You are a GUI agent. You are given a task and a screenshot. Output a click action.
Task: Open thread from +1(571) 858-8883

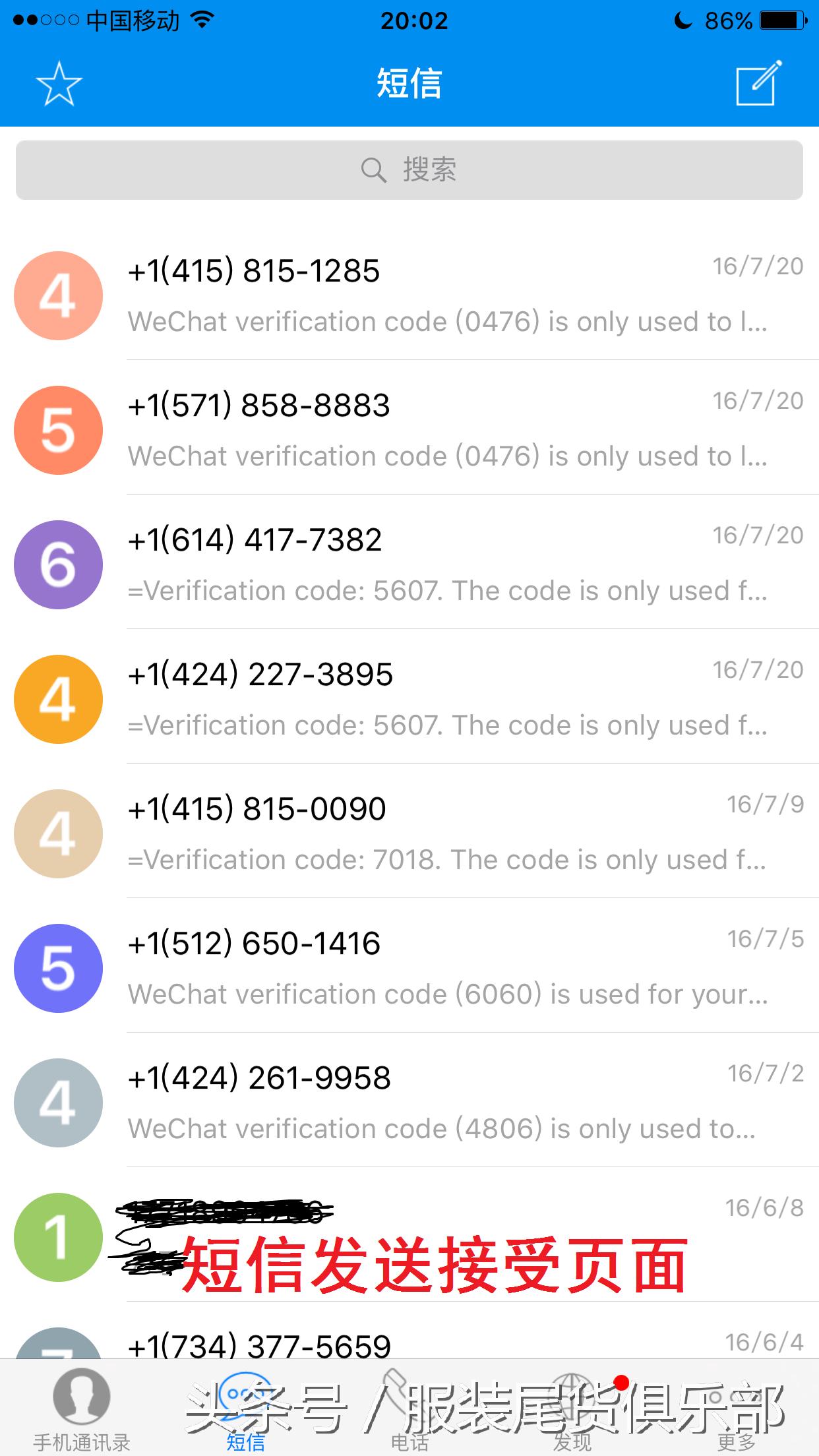pyautogui.click(x=448, y=430)
